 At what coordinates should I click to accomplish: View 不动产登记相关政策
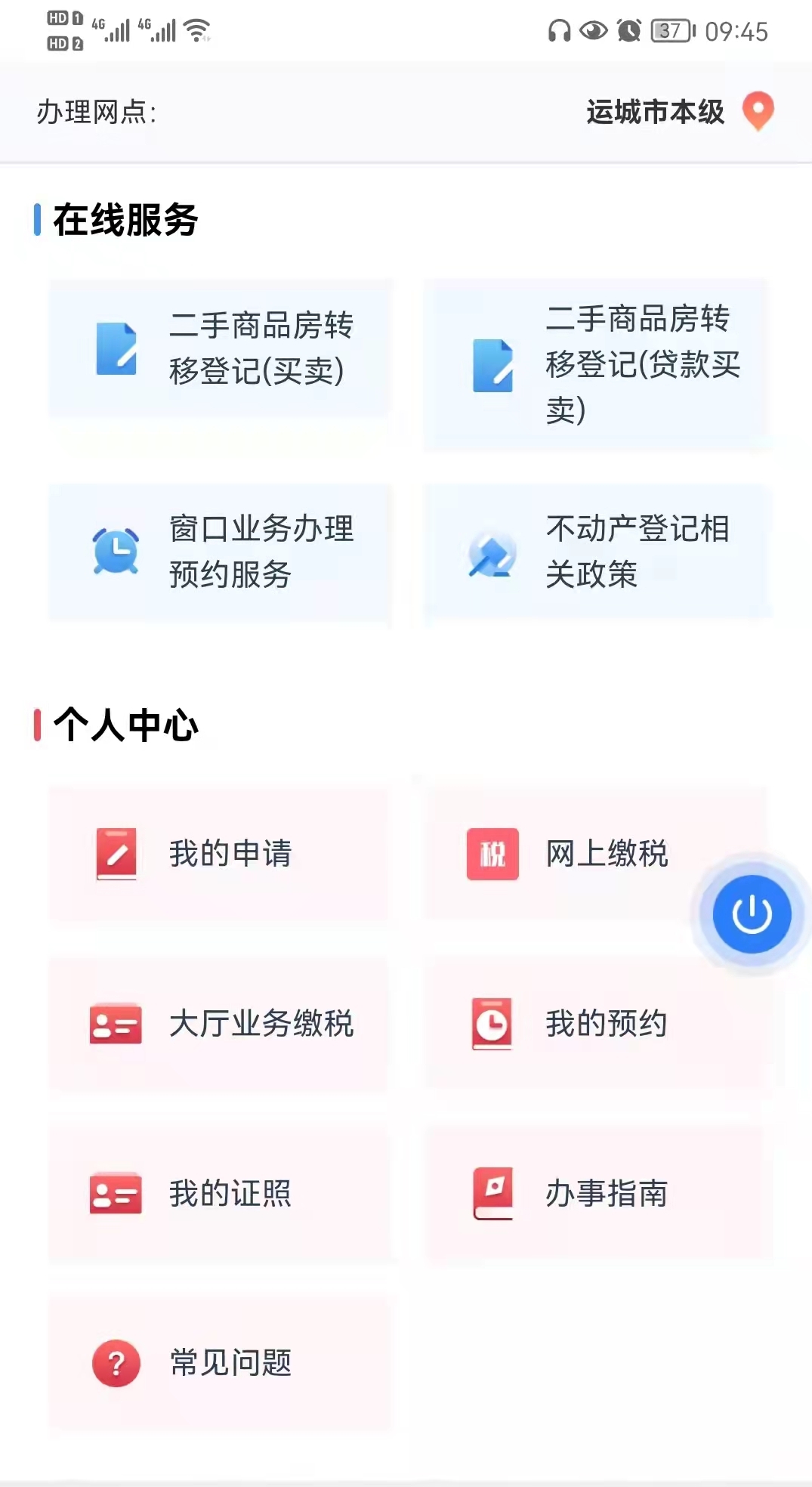[x=597, y=552]
